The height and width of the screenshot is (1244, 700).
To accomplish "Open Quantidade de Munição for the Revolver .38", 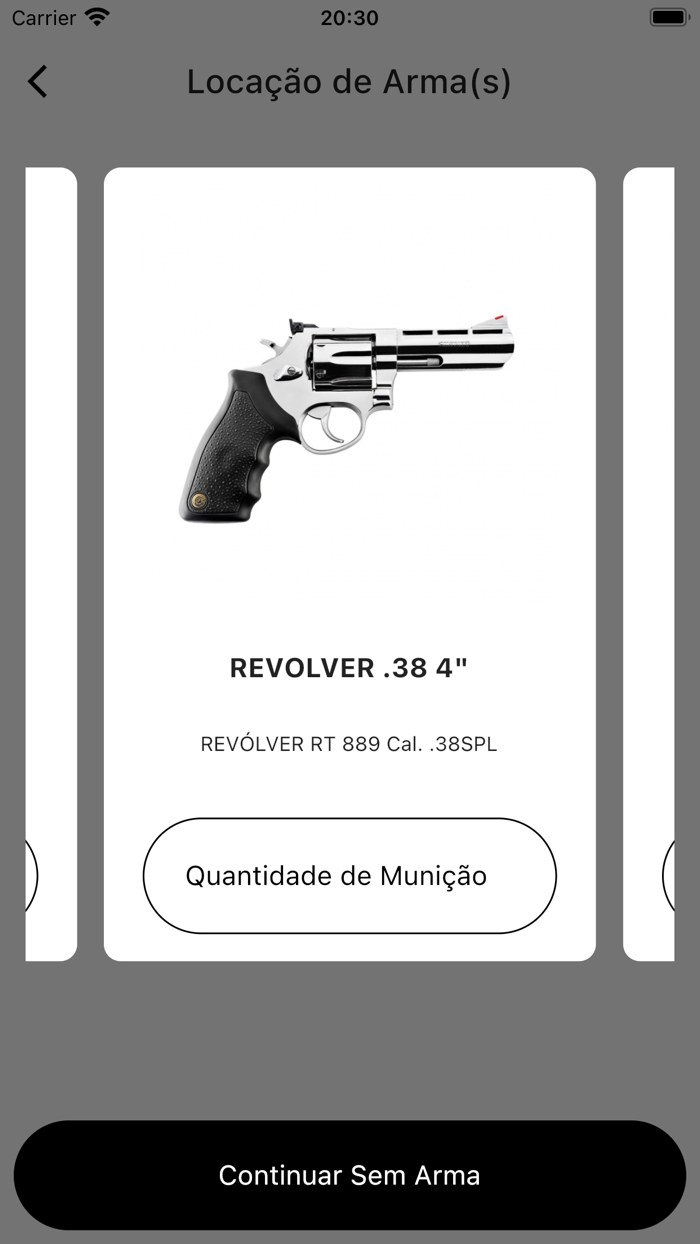I will coord(350,876).
